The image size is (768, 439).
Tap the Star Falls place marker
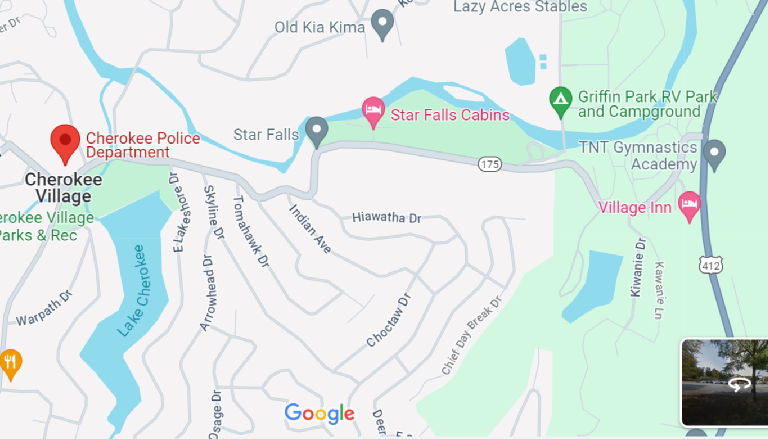[317, 130]
